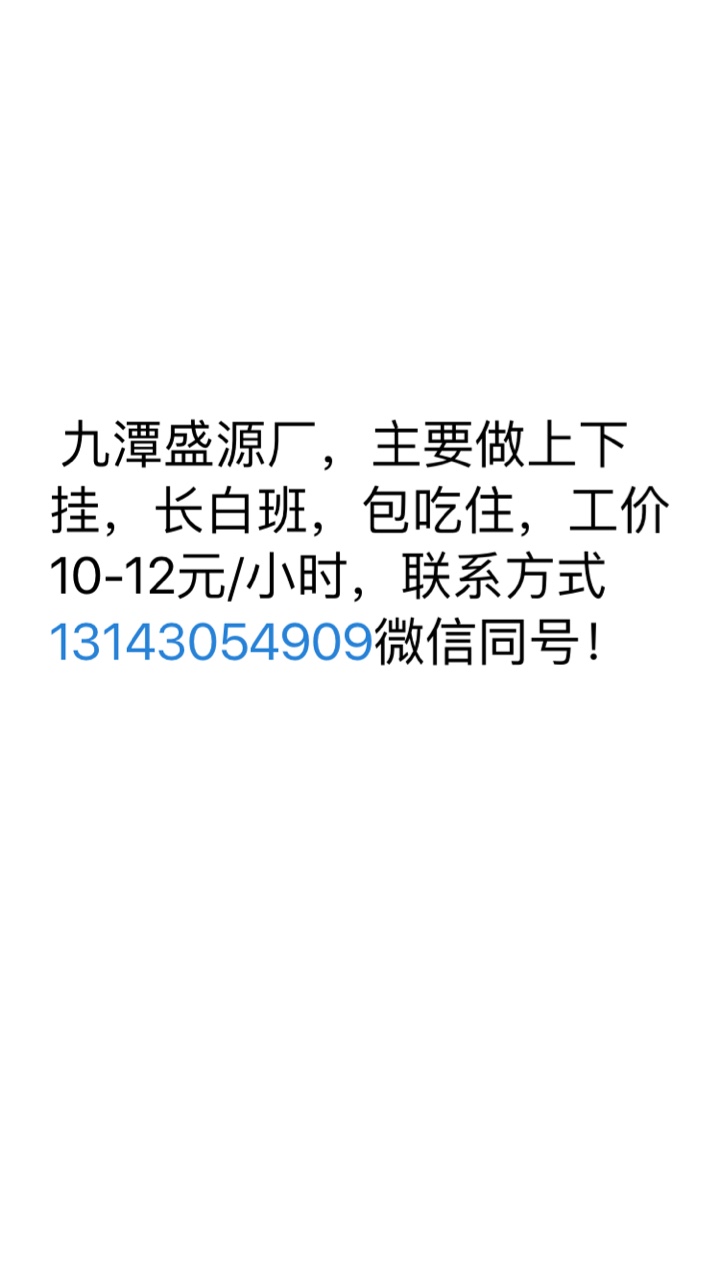Tap the phone number 13143054909 link
The height and width of the screenshot is (1280, 720).
coord(211,644)
